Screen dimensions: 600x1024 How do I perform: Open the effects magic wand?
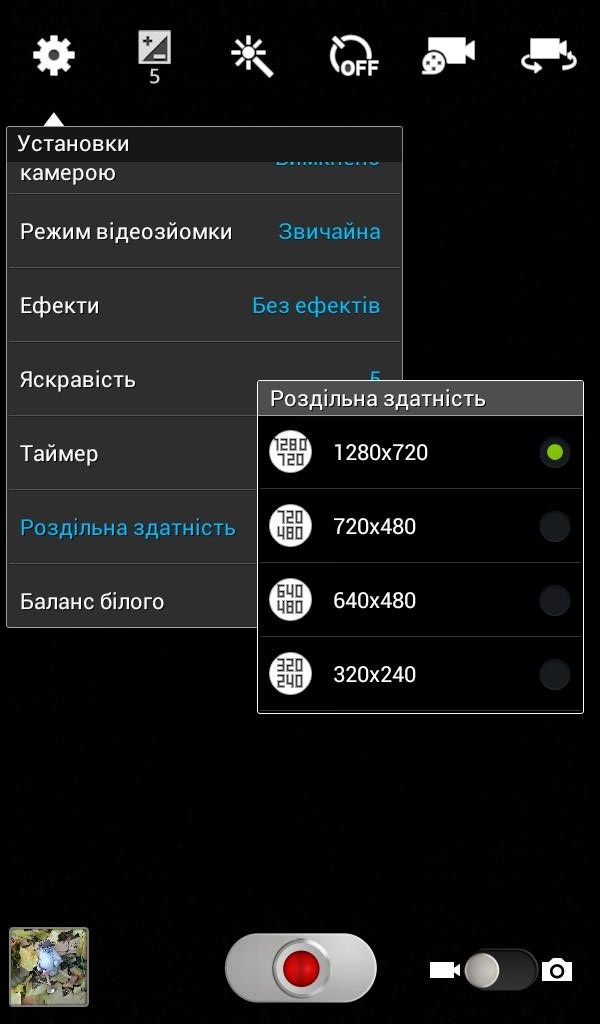252,55
